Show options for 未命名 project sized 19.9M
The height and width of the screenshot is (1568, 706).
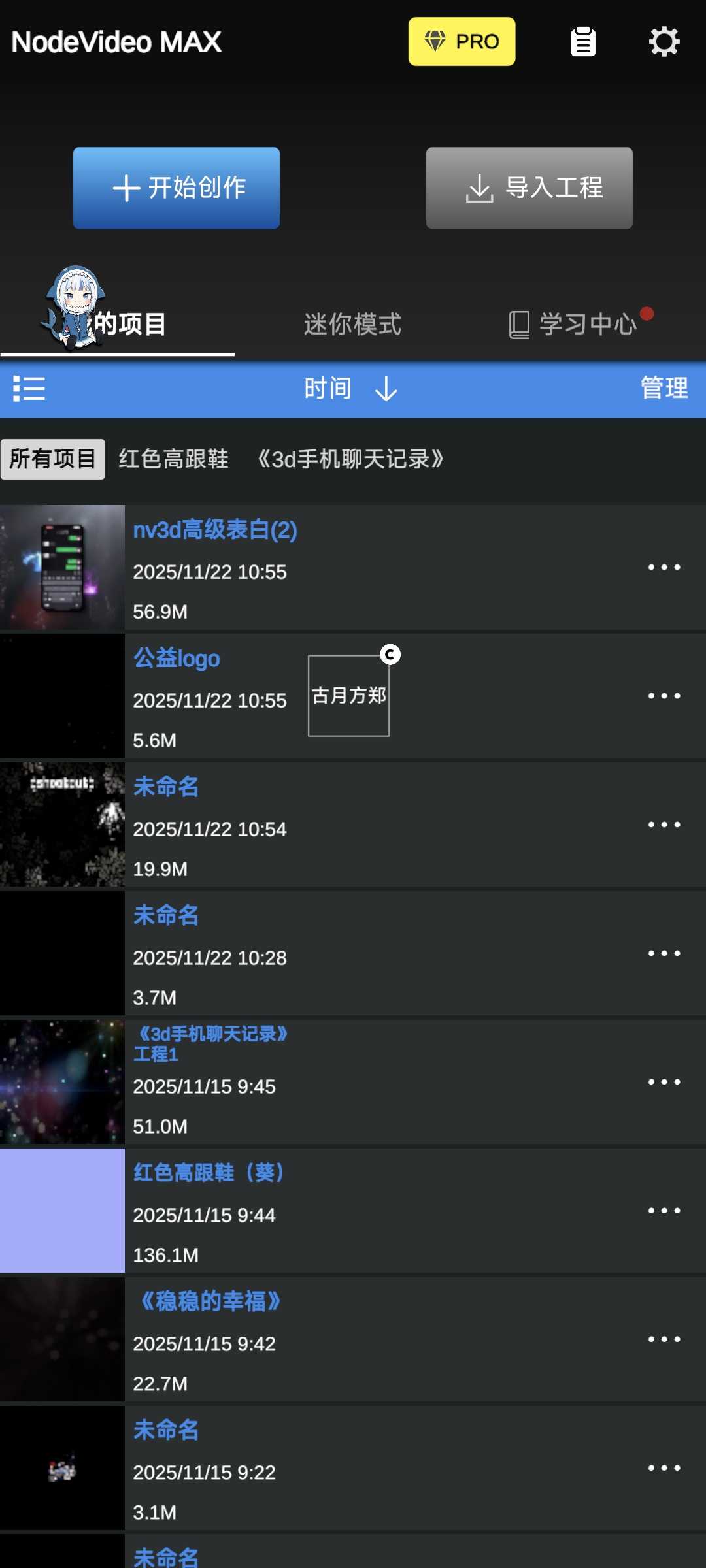coord(664,825)
